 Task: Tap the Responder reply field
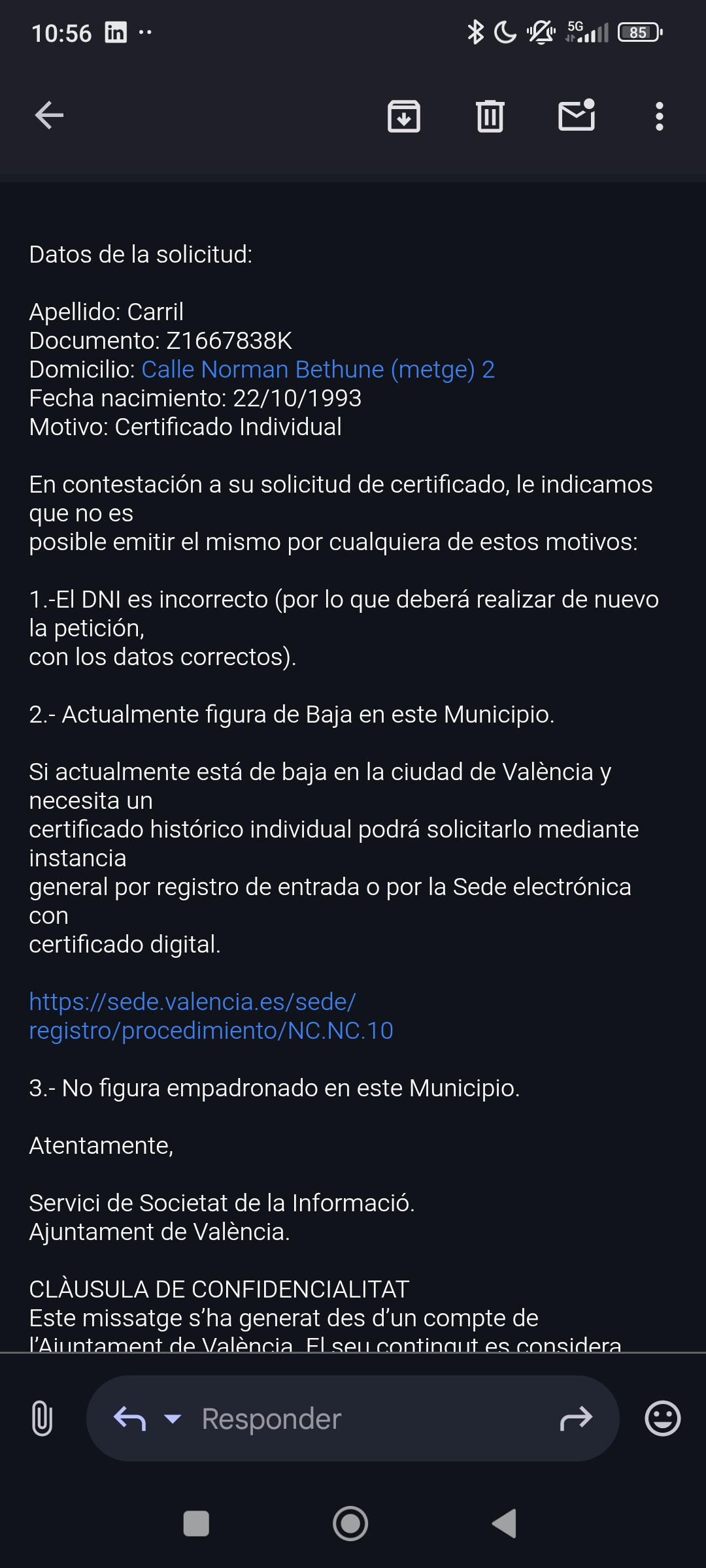coord(353,1418)
